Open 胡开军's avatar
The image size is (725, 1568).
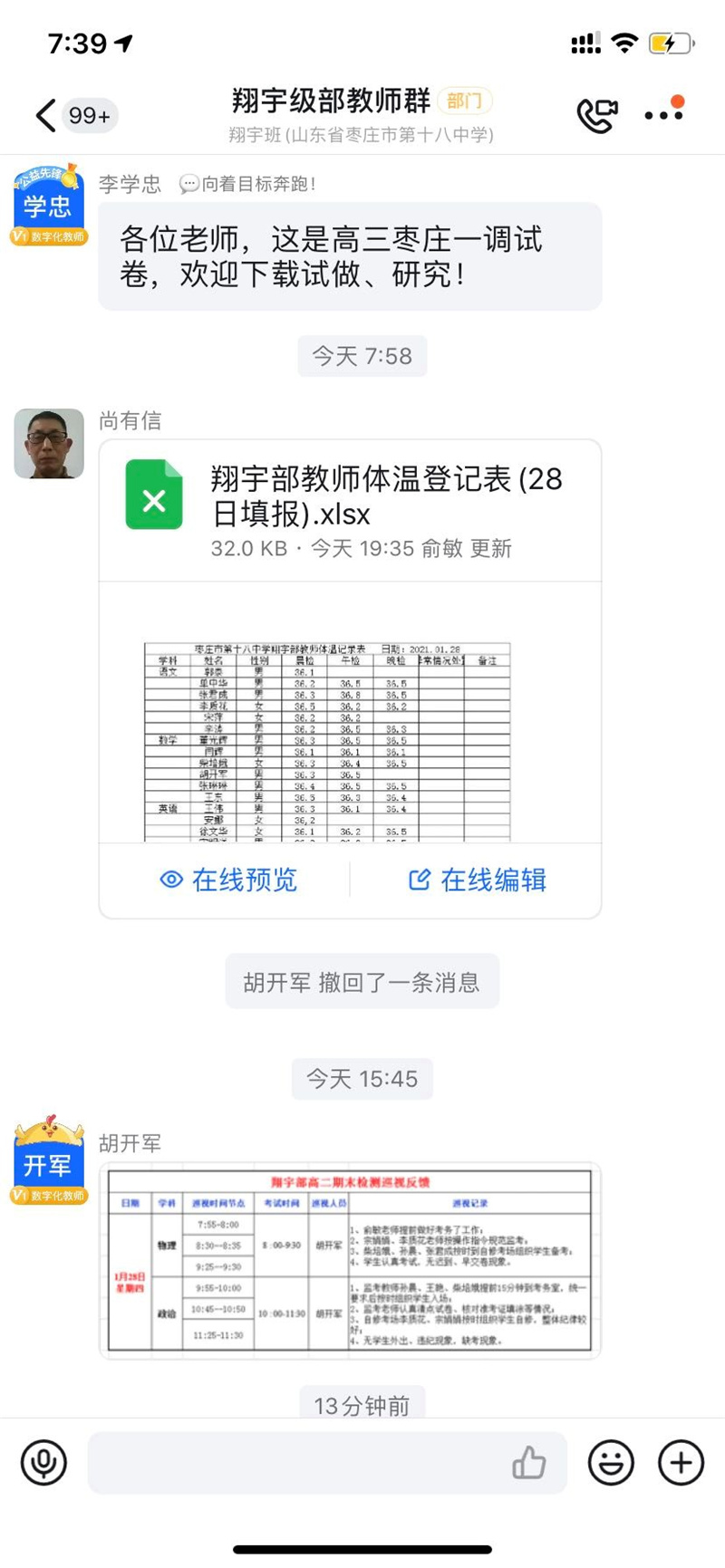pyautogui.click(x=49, y=1164)
